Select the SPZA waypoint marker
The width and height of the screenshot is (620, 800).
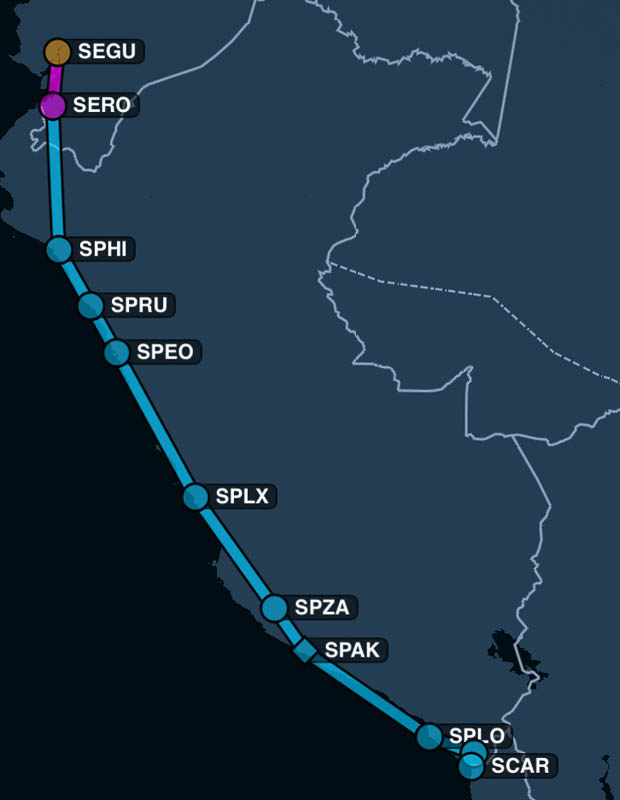click(274, 607)
